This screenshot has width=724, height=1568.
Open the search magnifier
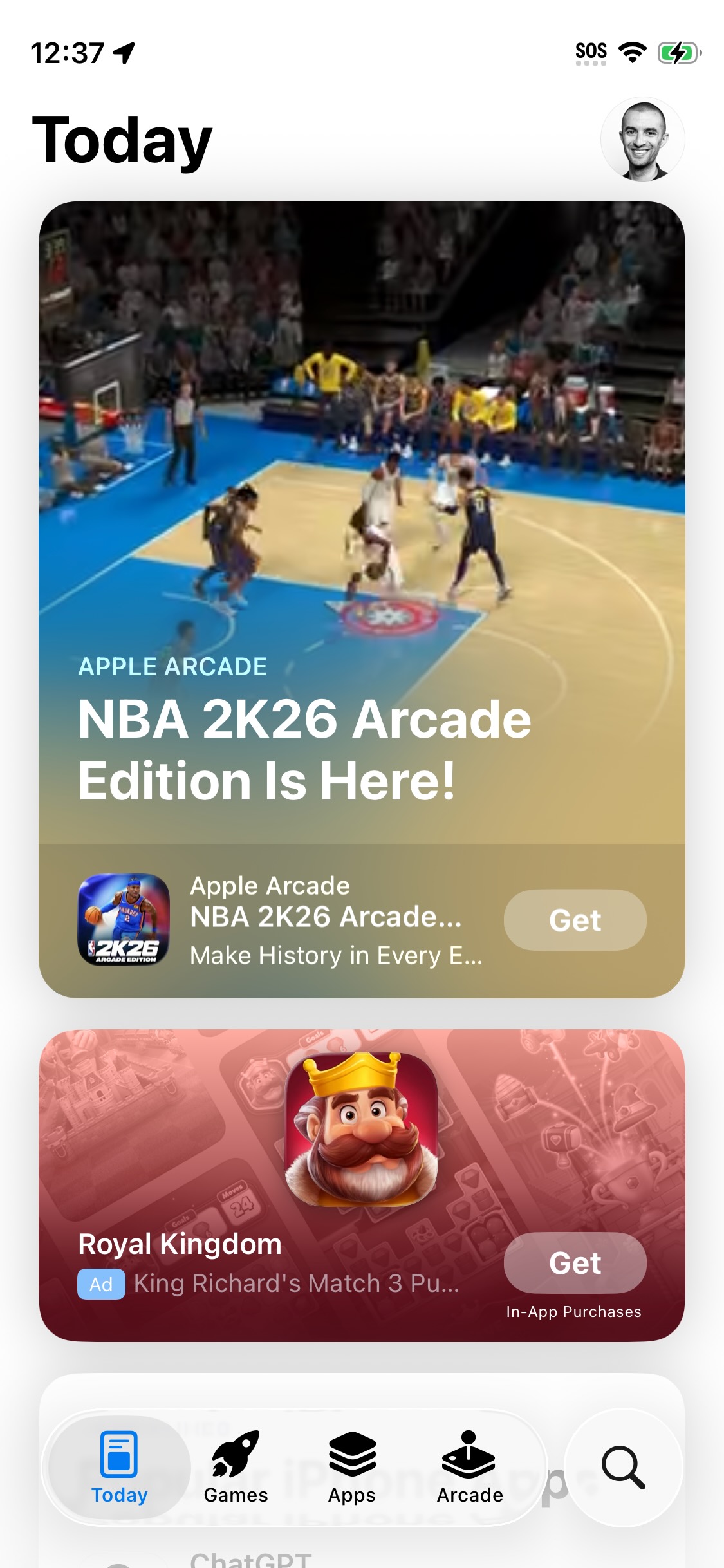click(623, 1467)
